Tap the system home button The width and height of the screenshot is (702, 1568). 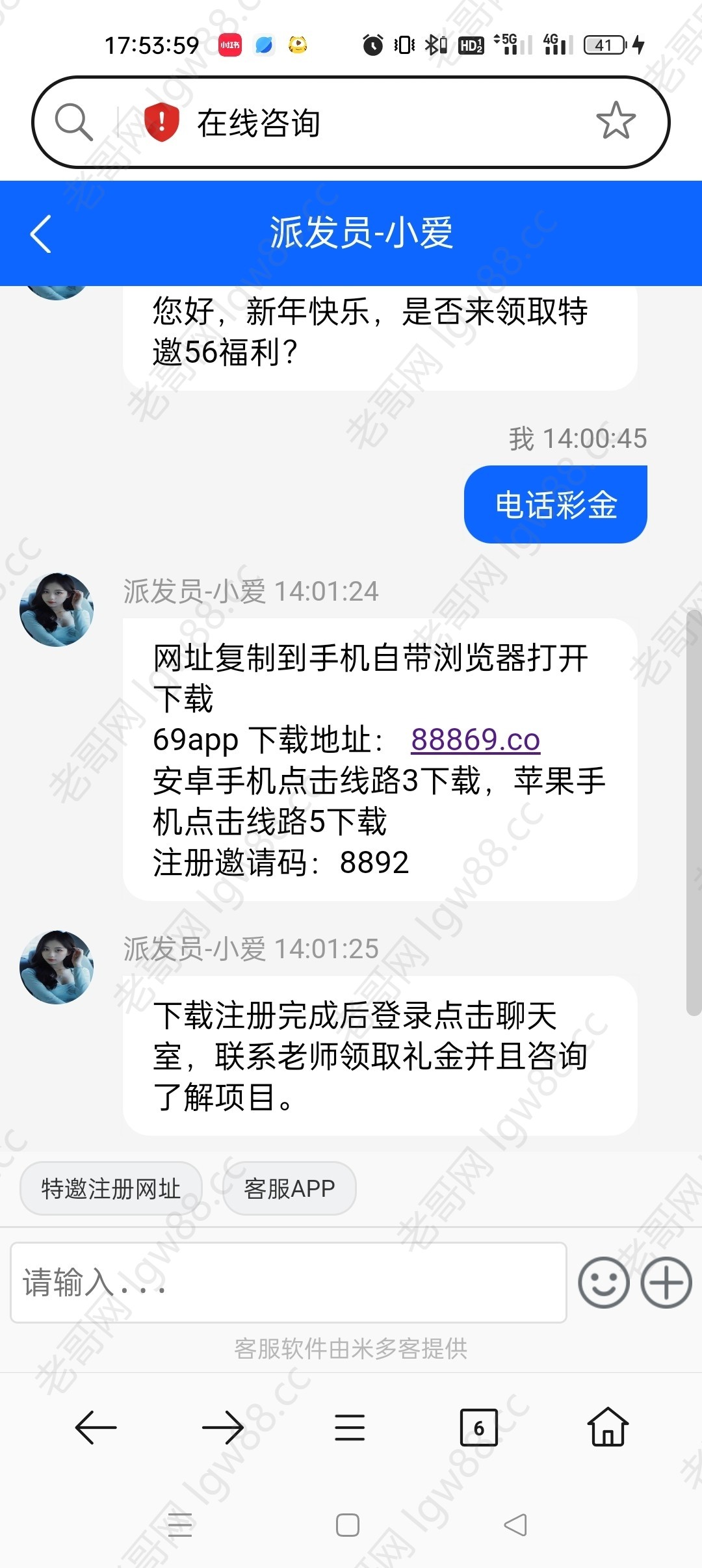pos(348,1525)
